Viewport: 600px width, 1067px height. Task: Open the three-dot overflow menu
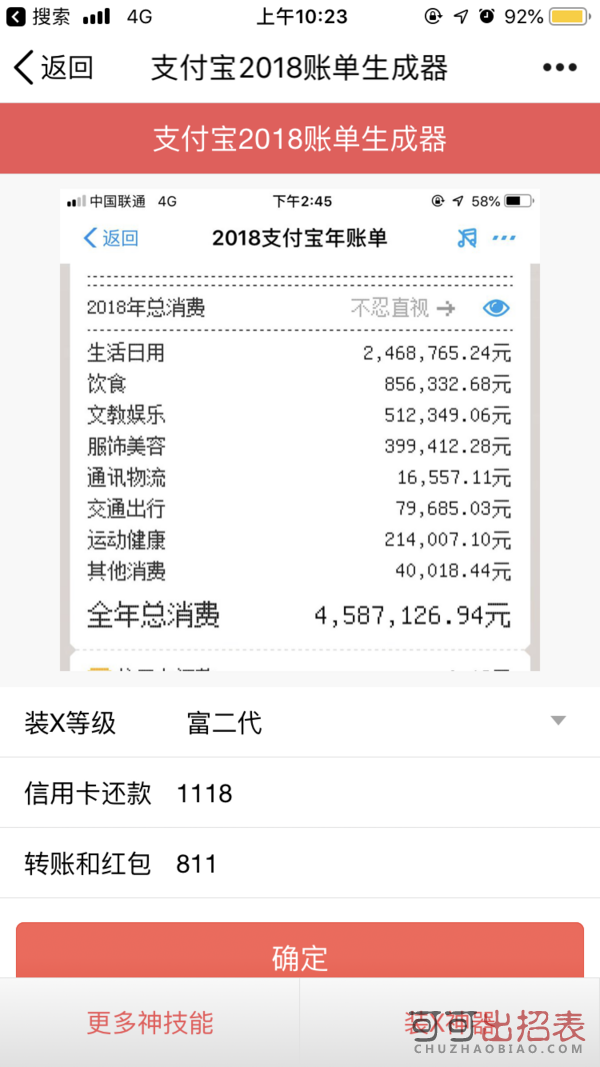click(560, 68)
